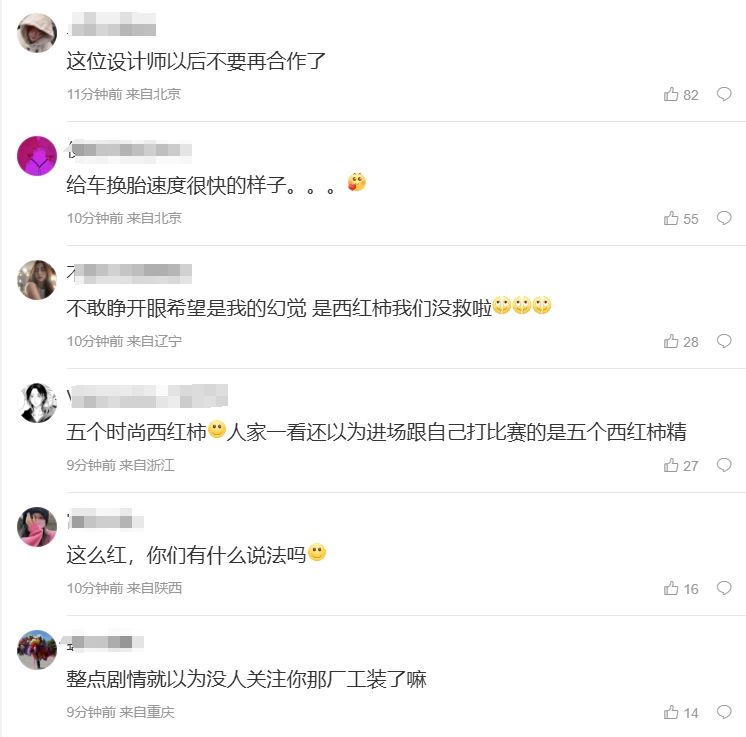Open avatar of the 不敢睁开眼 commenter
Screen dimensions: 746x737
[x=37, y=280]
